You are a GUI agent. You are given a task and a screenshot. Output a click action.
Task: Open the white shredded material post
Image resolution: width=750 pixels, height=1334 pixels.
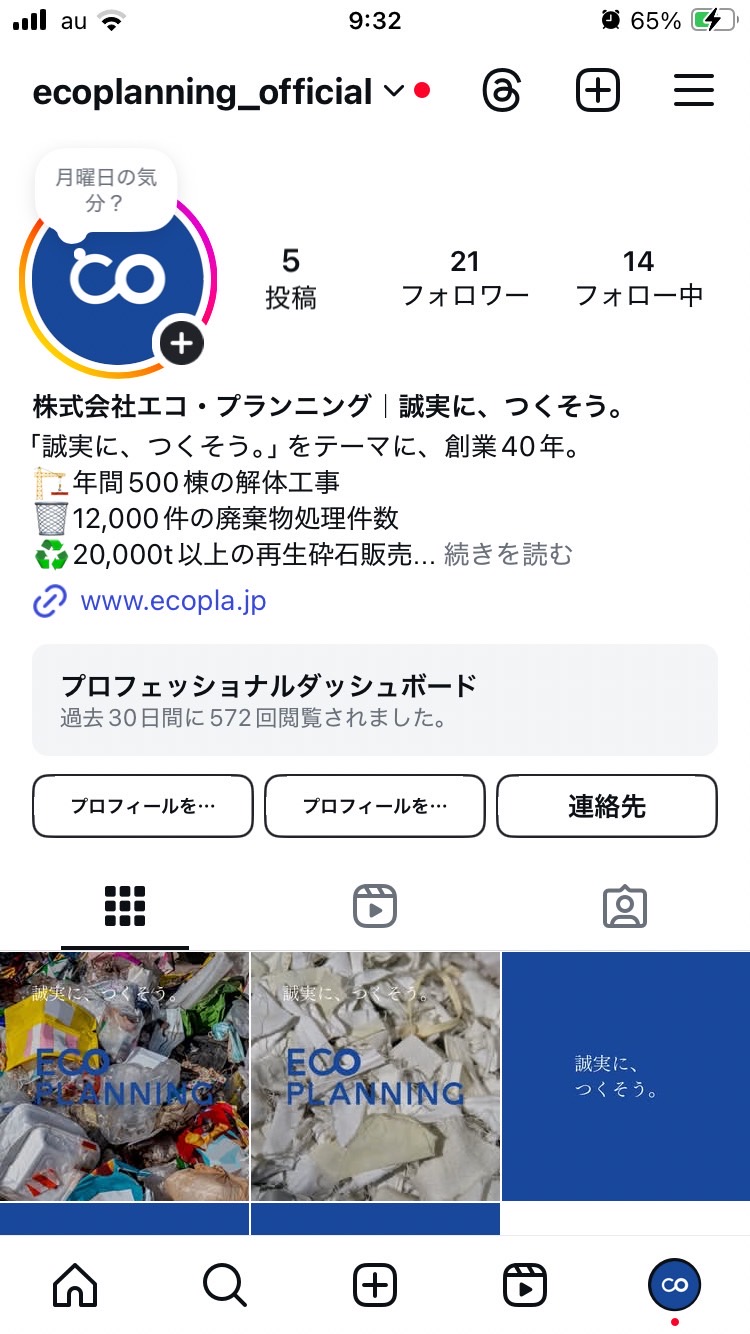[375, 1076]
